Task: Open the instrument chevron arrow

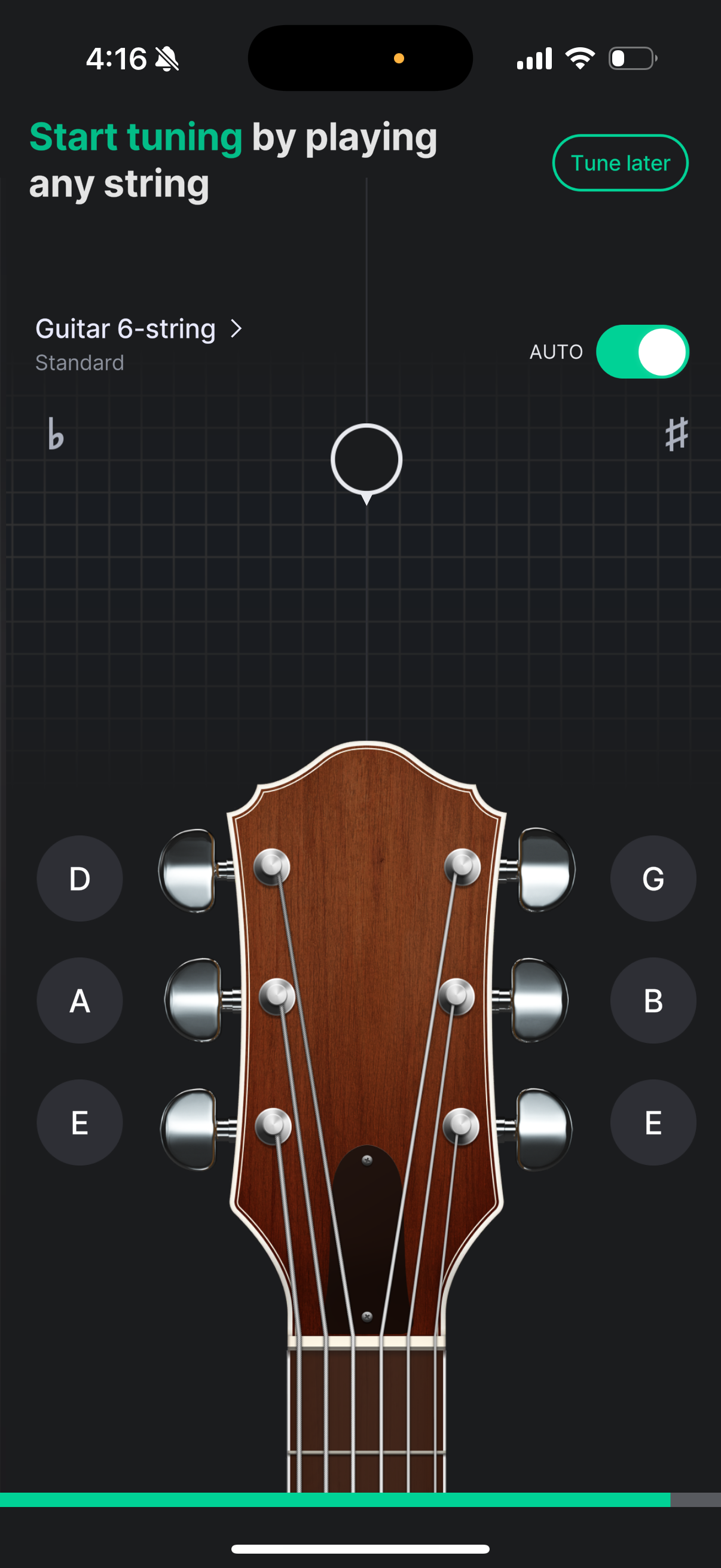Action: 237,328
